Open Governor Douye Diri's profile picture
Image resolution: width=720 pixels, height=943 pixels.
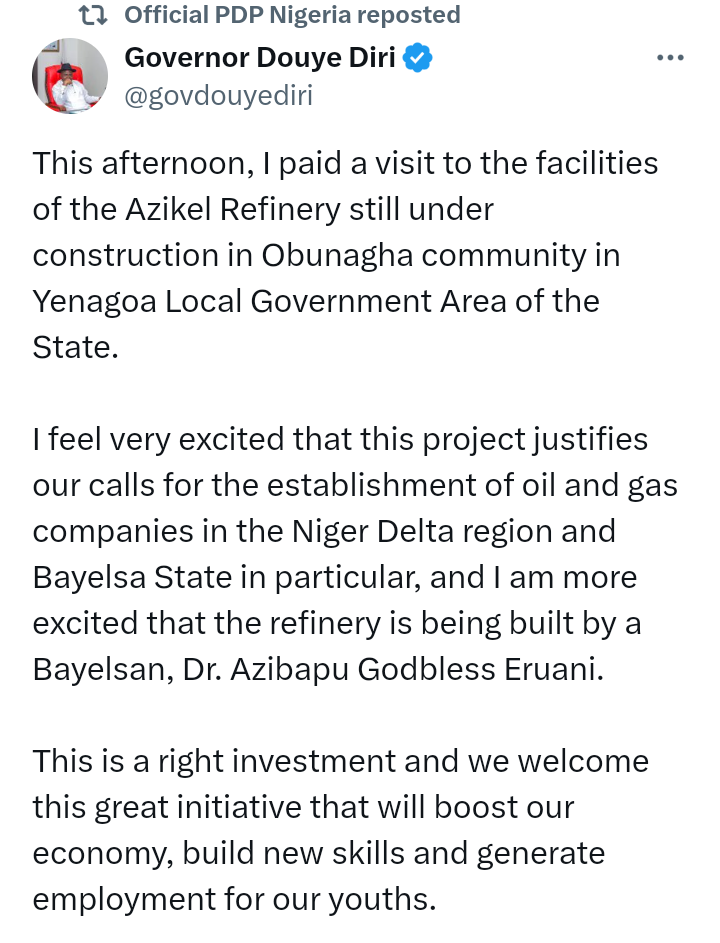click(70, 76)
